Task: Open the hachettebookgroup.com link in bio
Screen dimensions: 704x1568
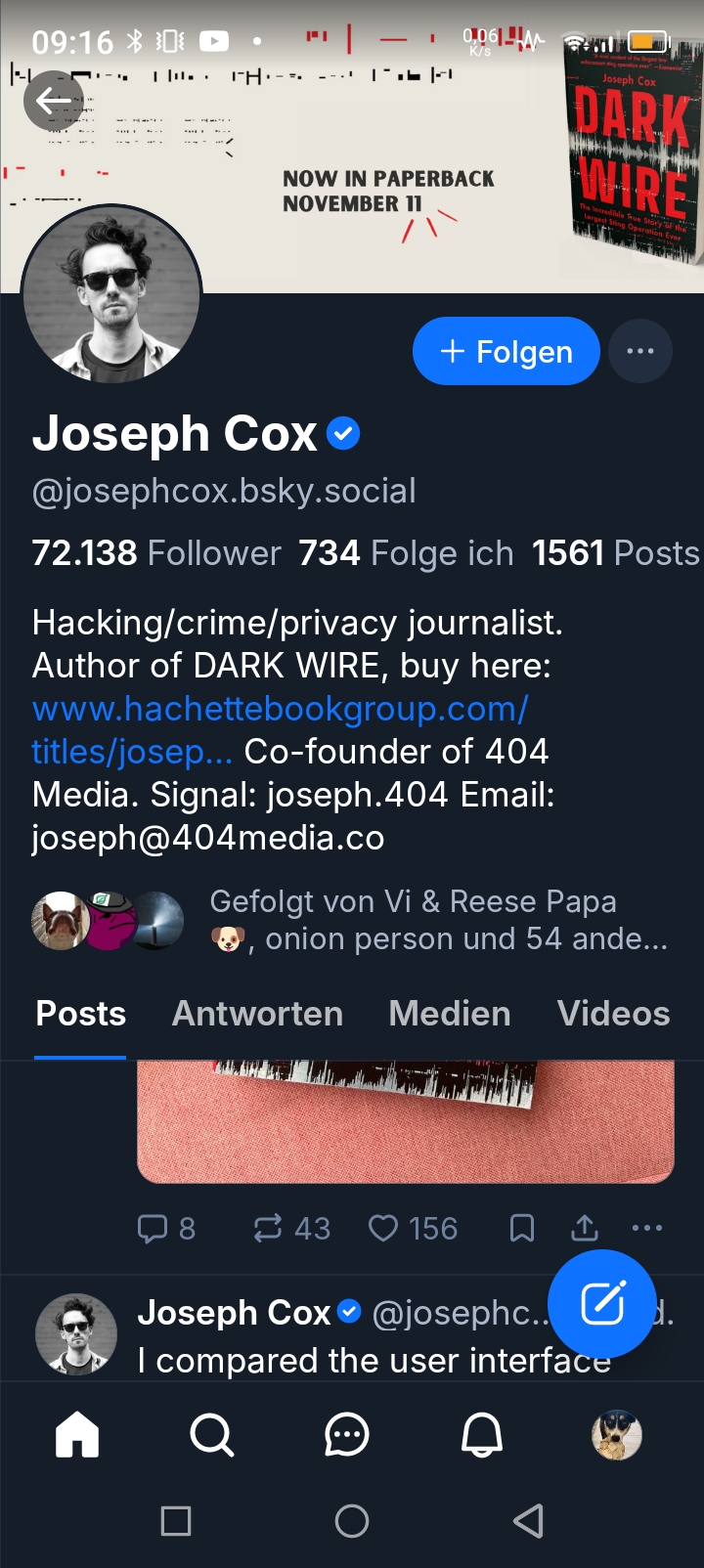Action: point(280,709)
